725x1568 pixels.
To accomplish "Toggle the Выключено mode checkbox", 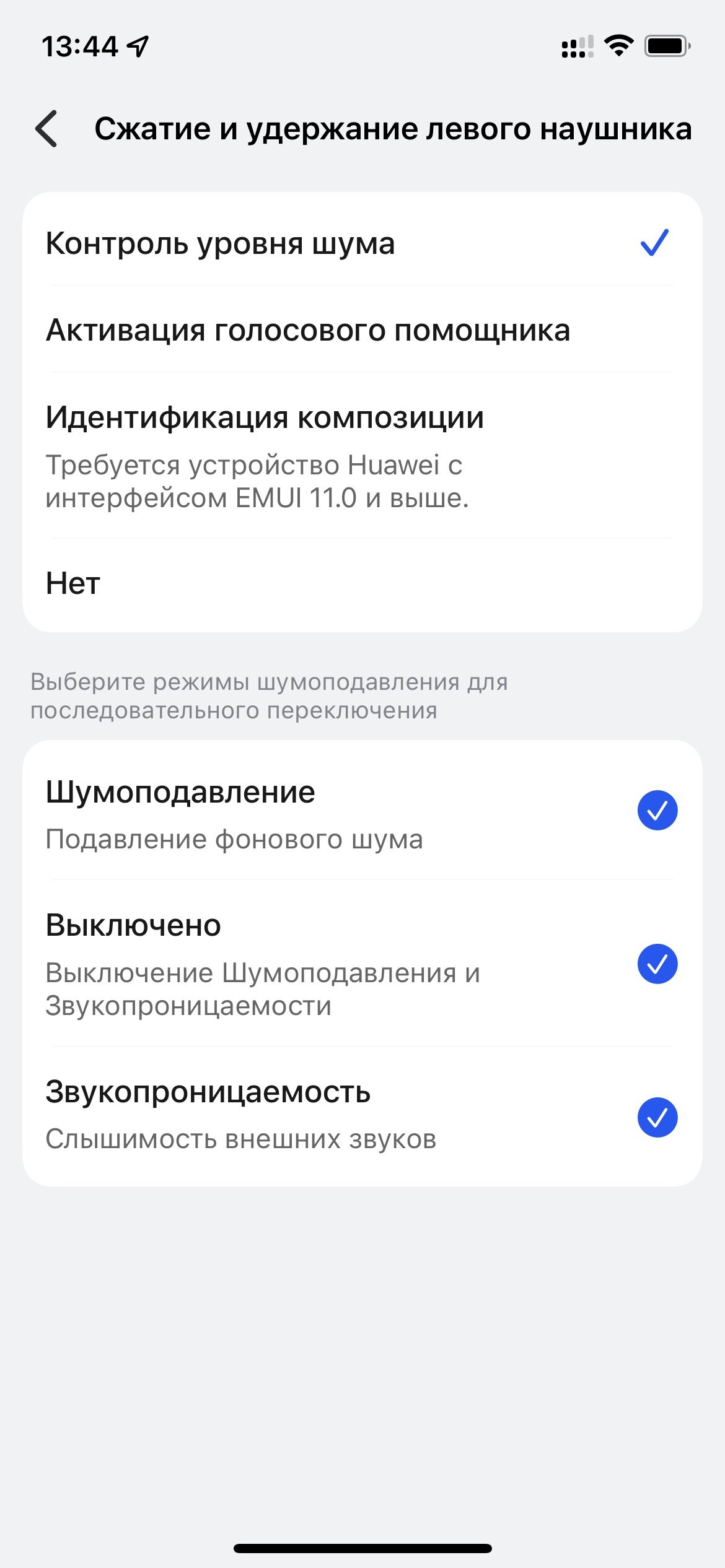I will point(657,964).
